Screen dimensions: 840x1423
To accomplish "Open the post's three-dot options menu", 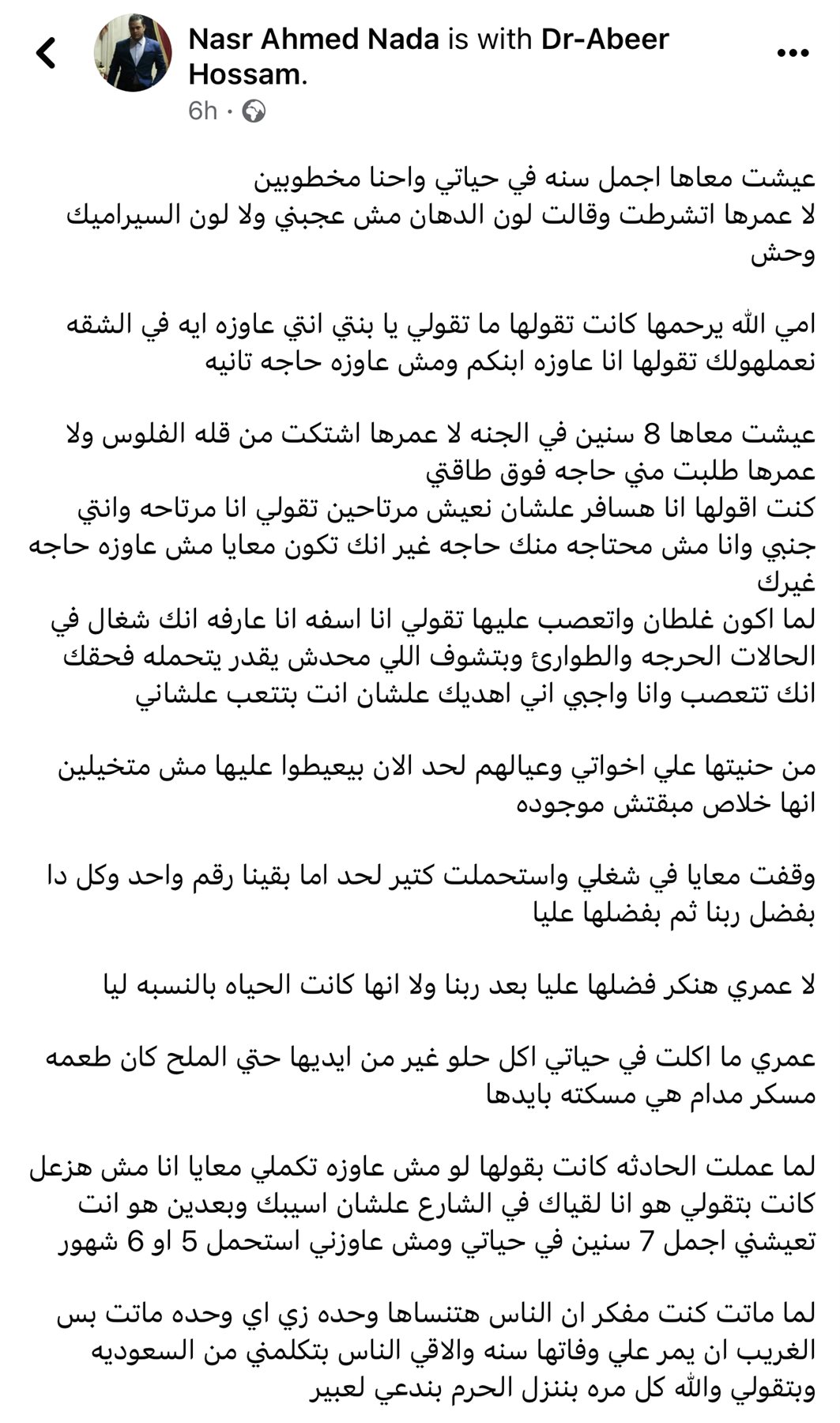I will tap(793, 54).
